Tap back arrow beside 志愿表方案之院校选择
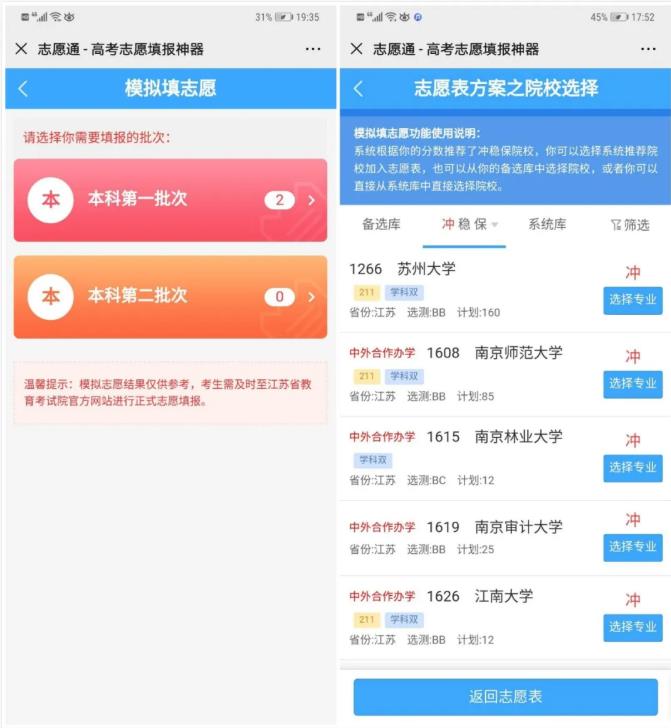The height and width of the screenshot is (728, 671). pyautogui.click(x=358, y=89)
